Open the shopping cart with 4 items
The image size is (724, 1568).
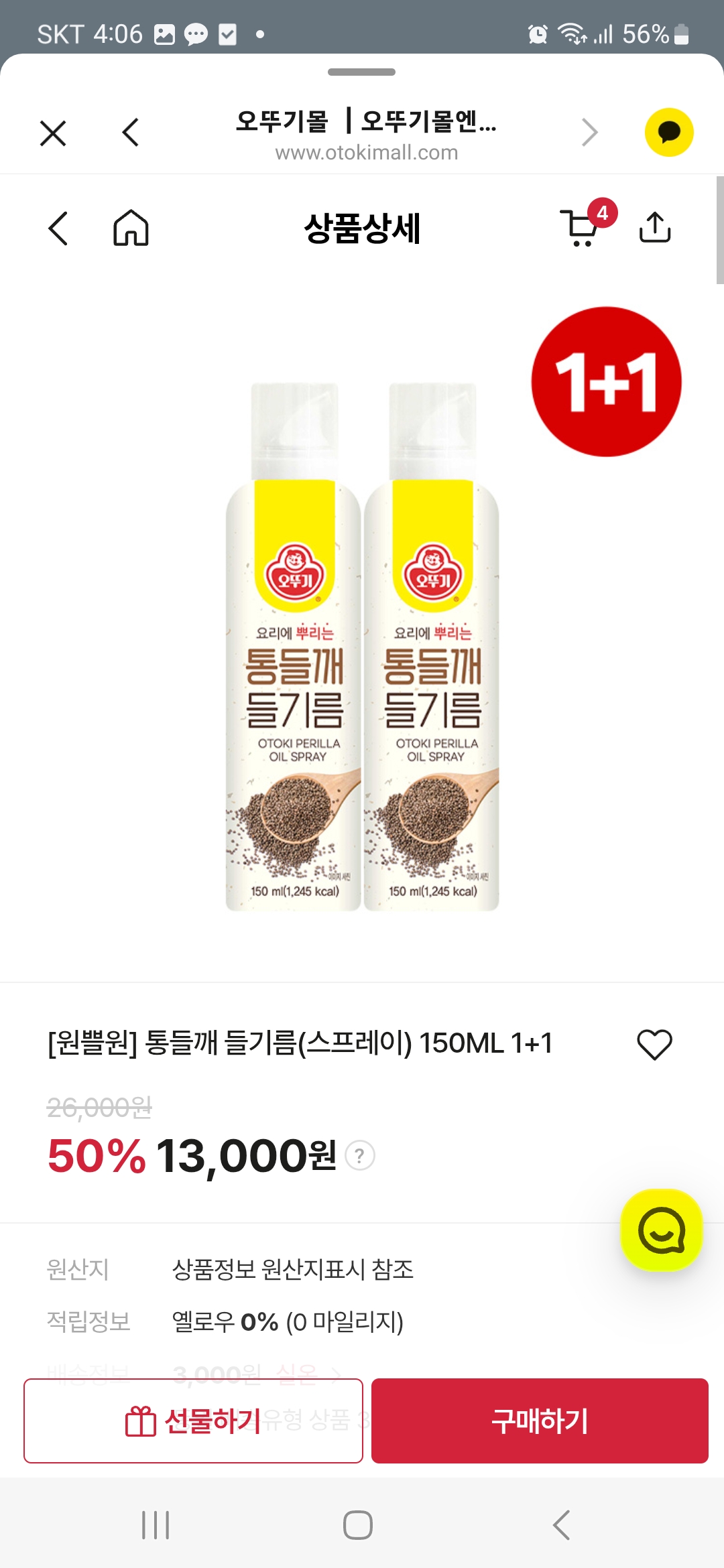click(x=581, y=228)
